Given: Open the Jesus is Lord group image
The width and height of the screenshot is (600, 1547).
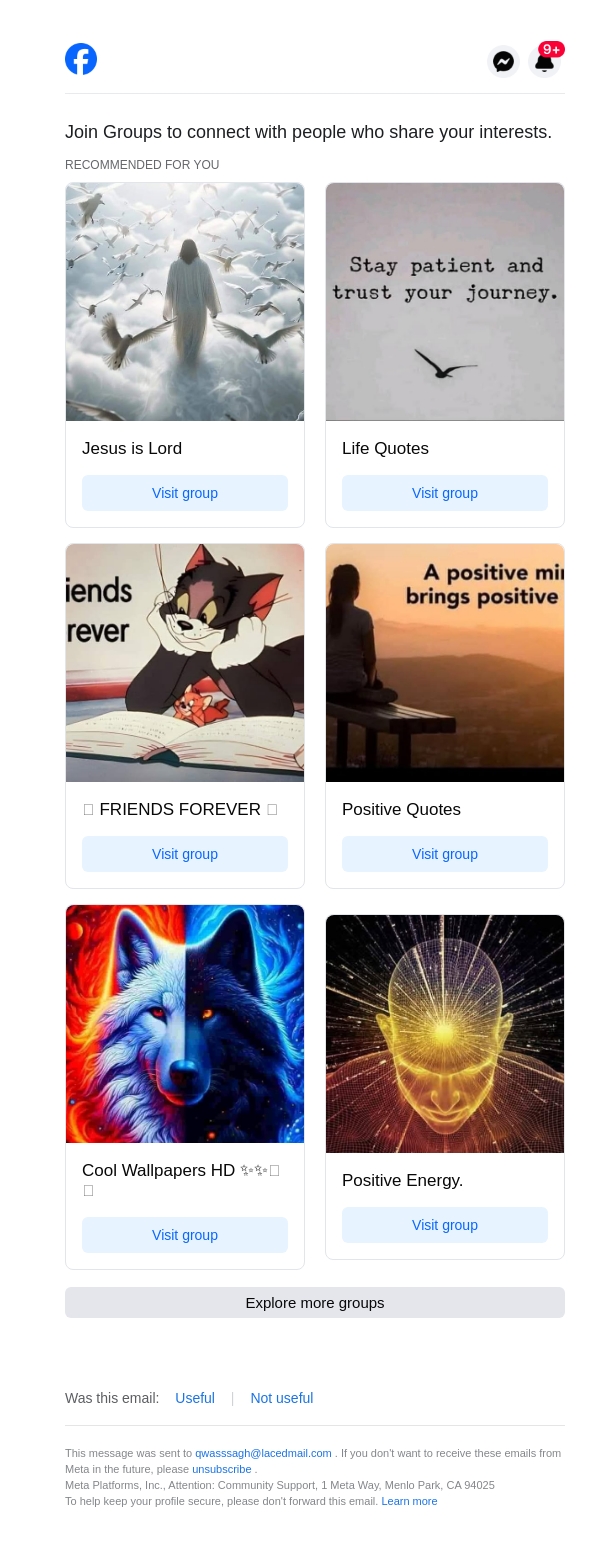Looking at the screenshot, I should point(185,302).
